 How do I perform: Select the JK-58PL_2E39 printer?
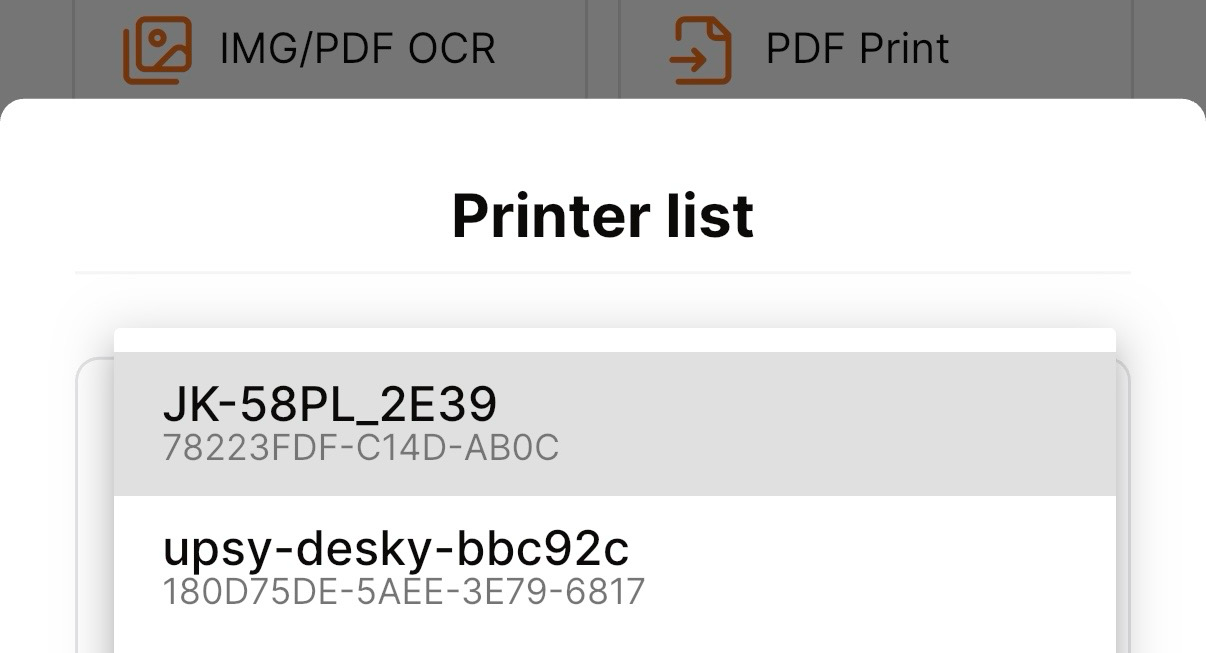click(614, 424)
